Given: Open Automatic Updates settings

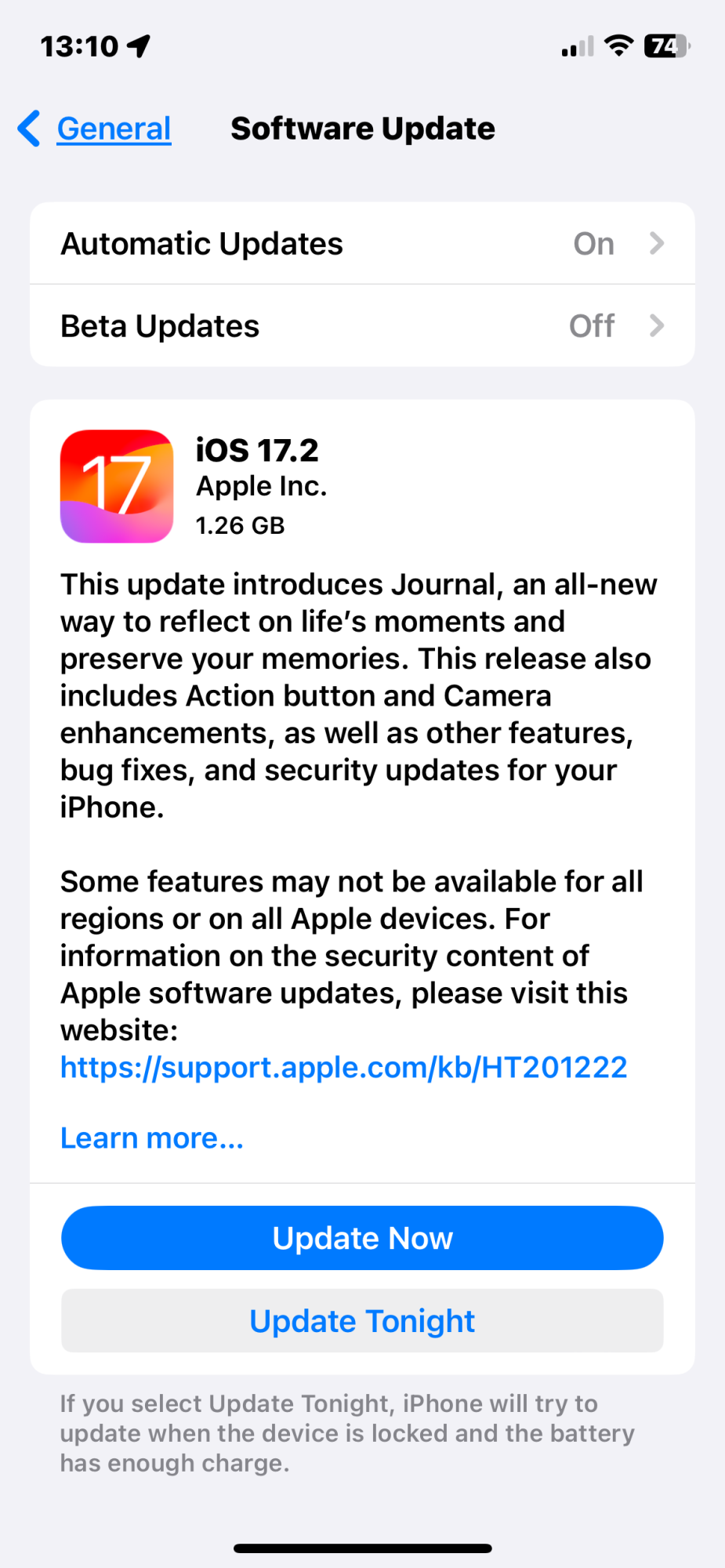Looking at the screenshot, I should [362, 244].
